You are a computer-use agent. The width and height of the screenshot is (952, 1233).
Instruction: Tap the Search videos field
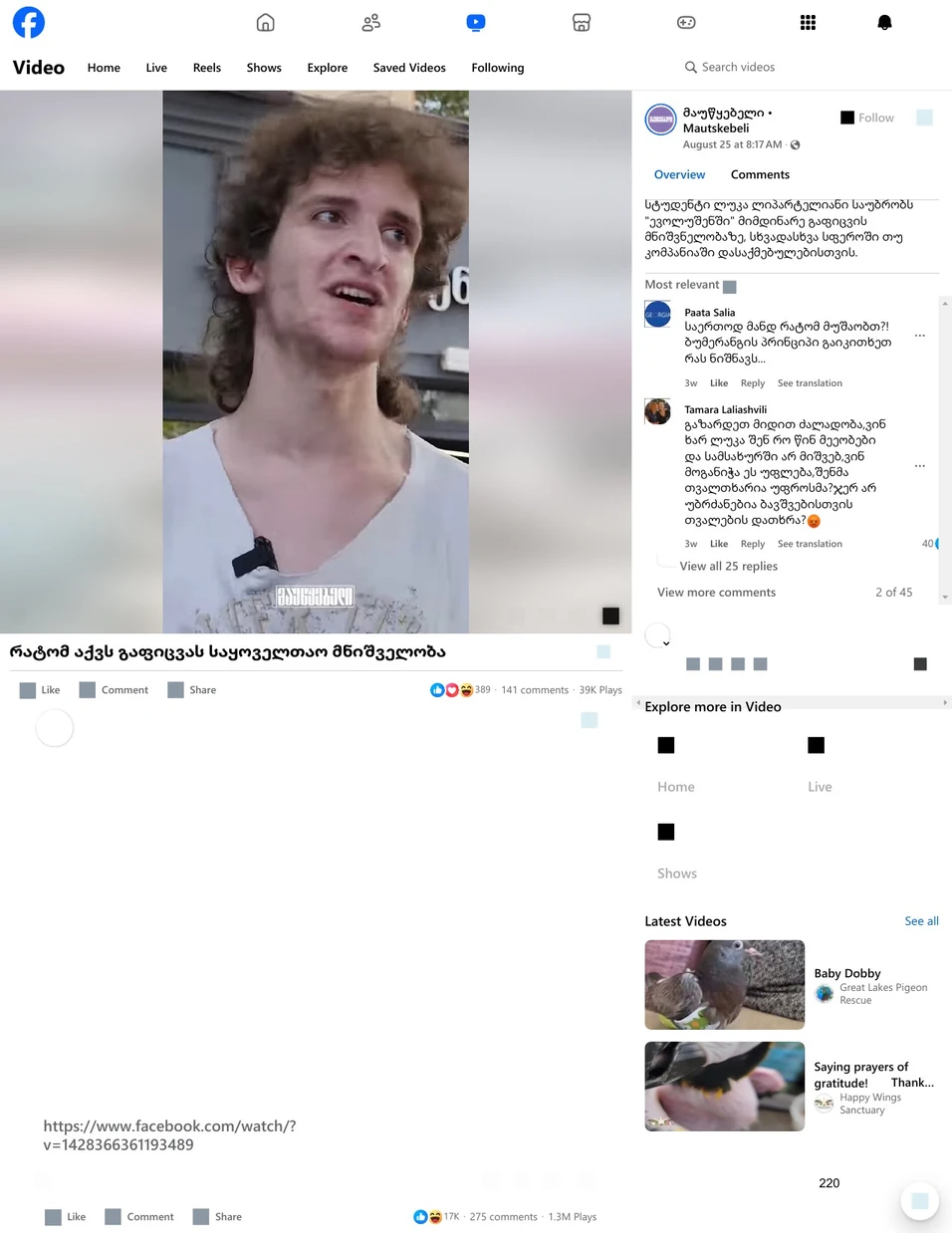(737, 67)
